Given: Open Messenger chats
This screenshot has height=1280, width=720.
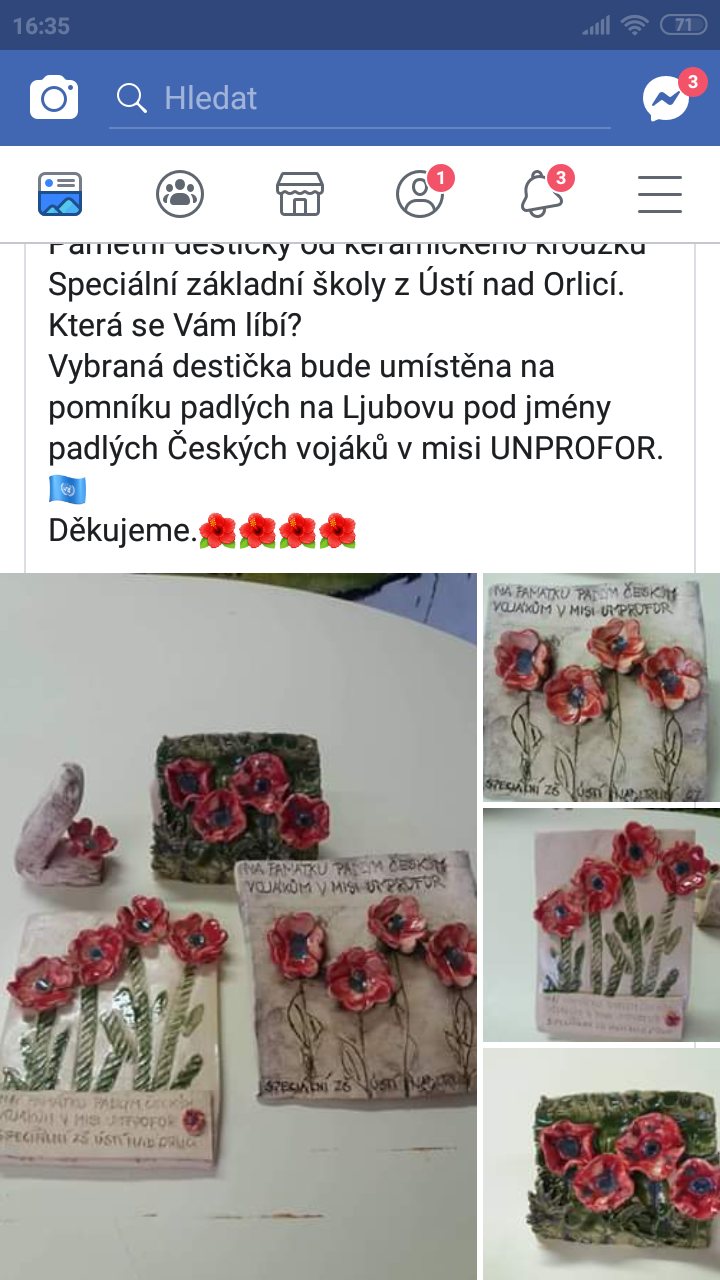Looking at the screenshot, I should tap(666, 98).
